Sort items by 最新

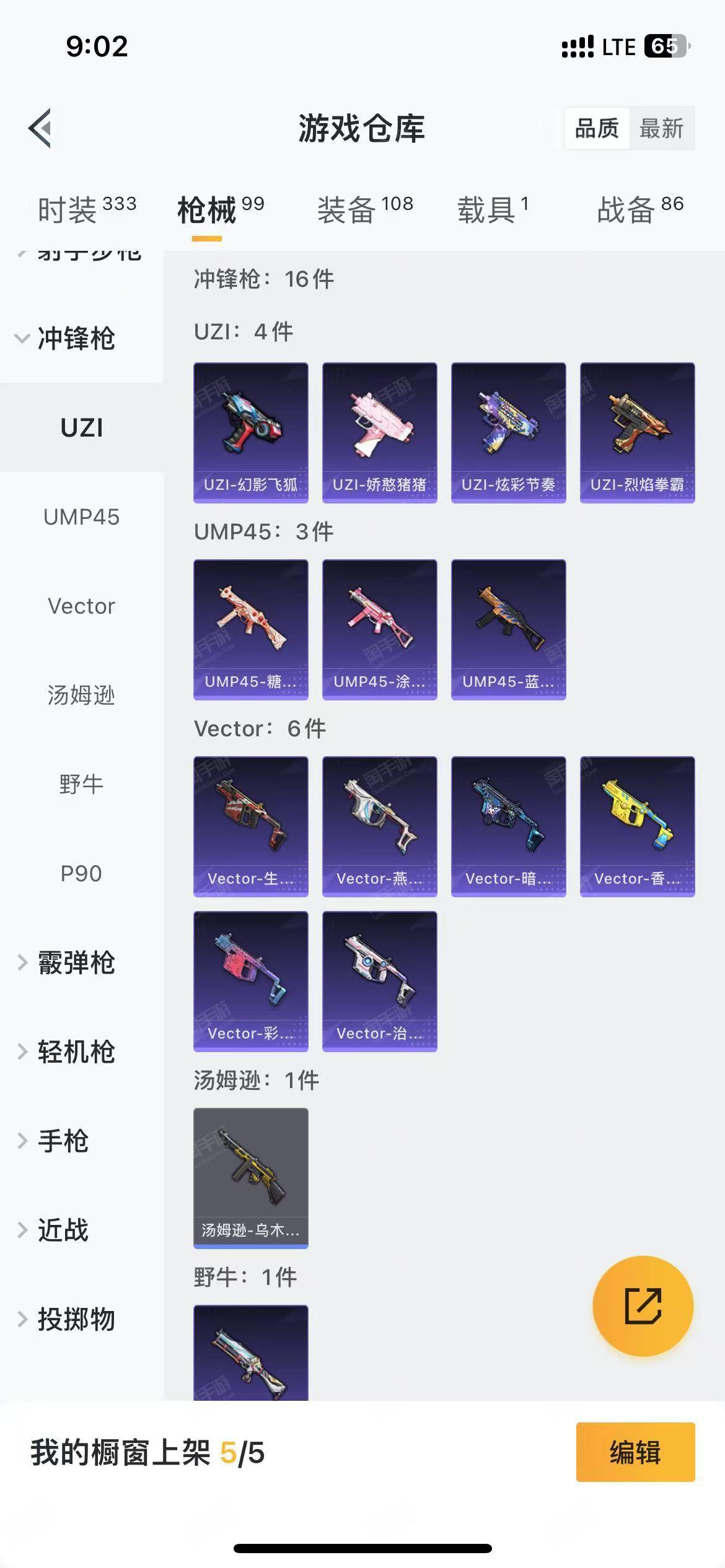pyautogui.click(x=661, y=129)
